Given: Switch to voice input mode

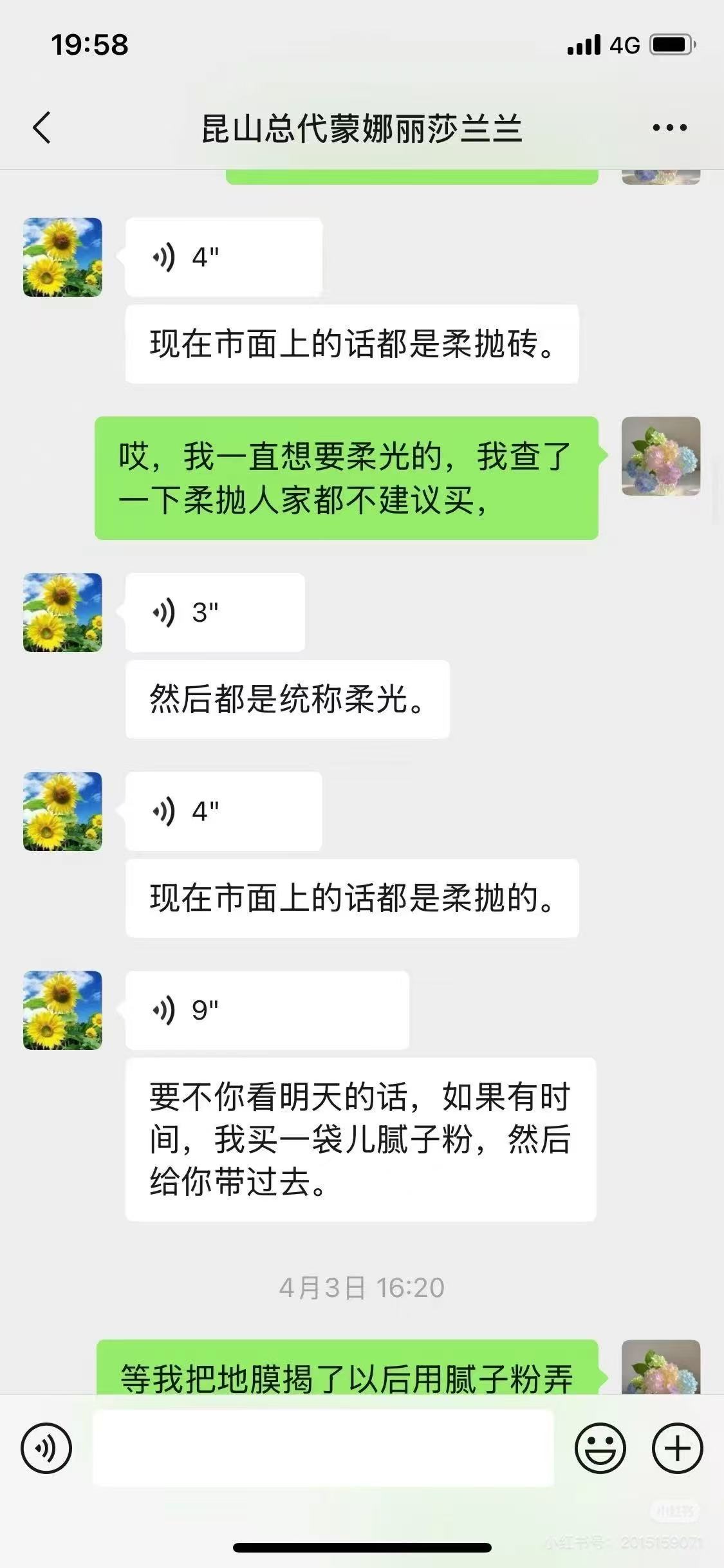Looking at the screenshot, I should click(x=46, y=1448).
